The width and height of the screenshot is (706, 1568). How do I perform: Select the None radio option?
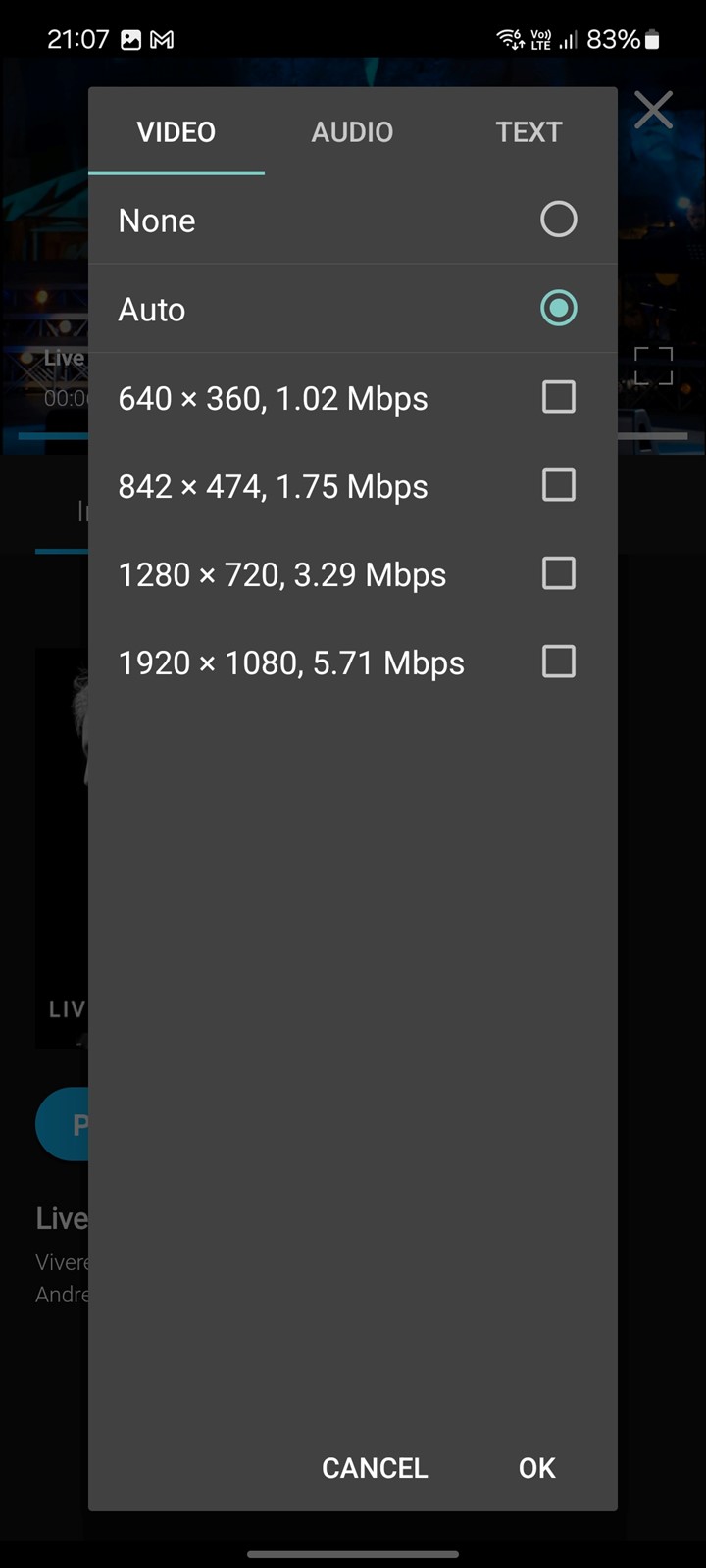click(353, 220)
